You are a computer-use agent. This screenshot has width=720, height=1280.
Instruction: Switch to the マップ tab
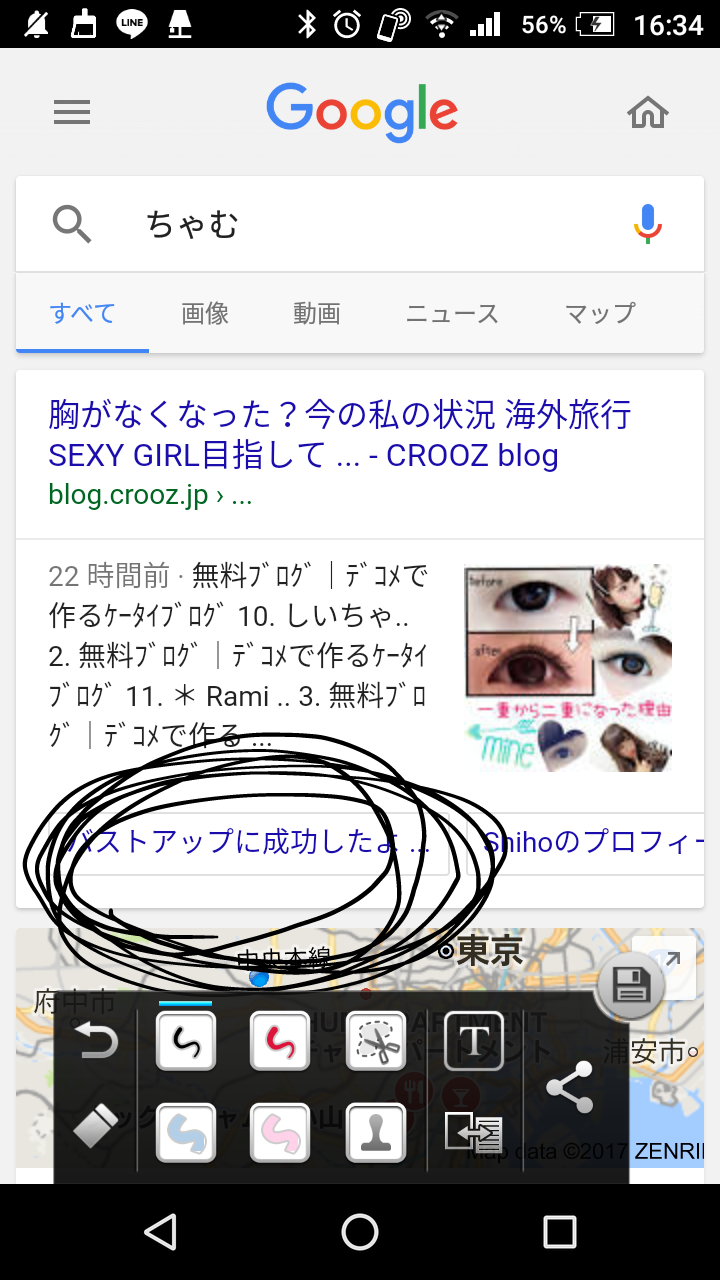[x=600, y=313]
